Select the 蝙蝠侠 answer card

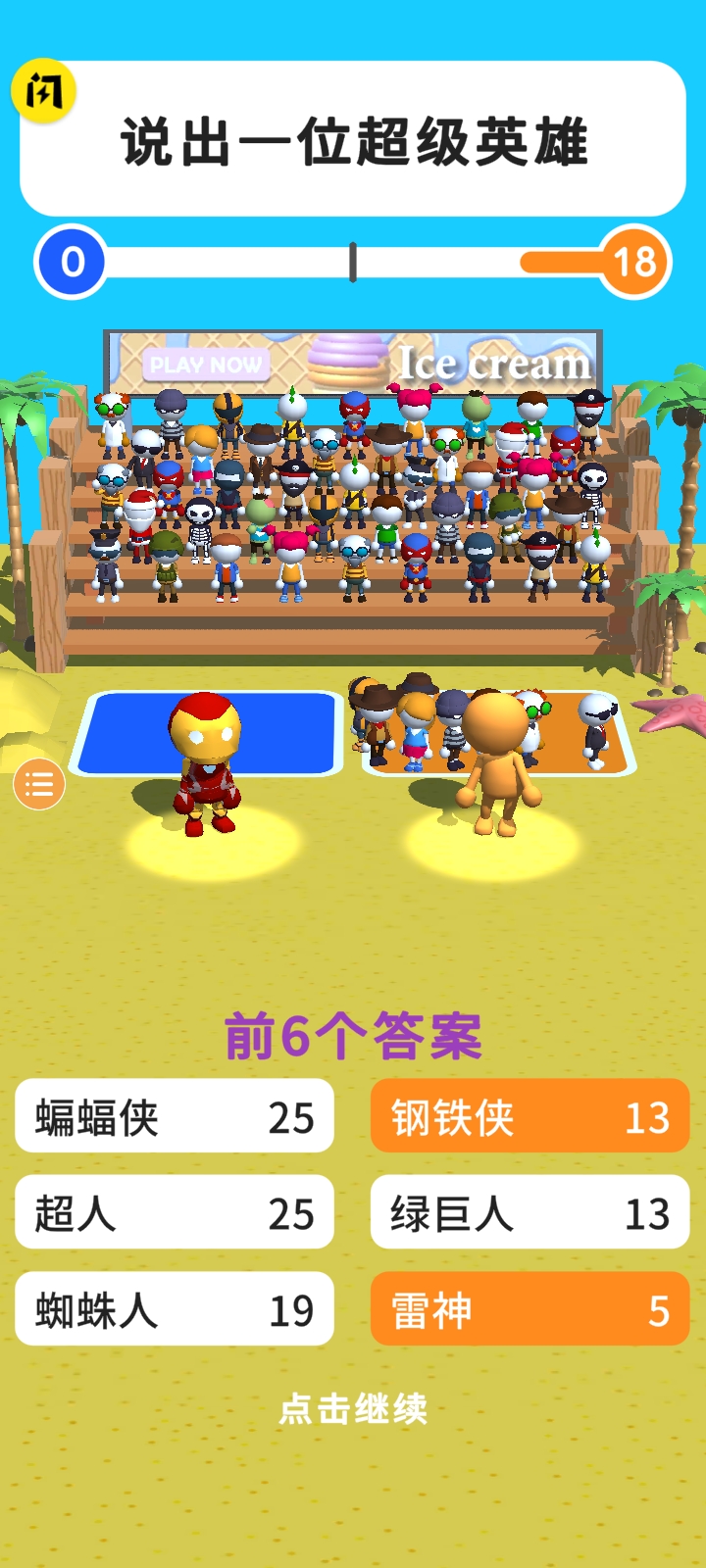tap(175, 1115)
